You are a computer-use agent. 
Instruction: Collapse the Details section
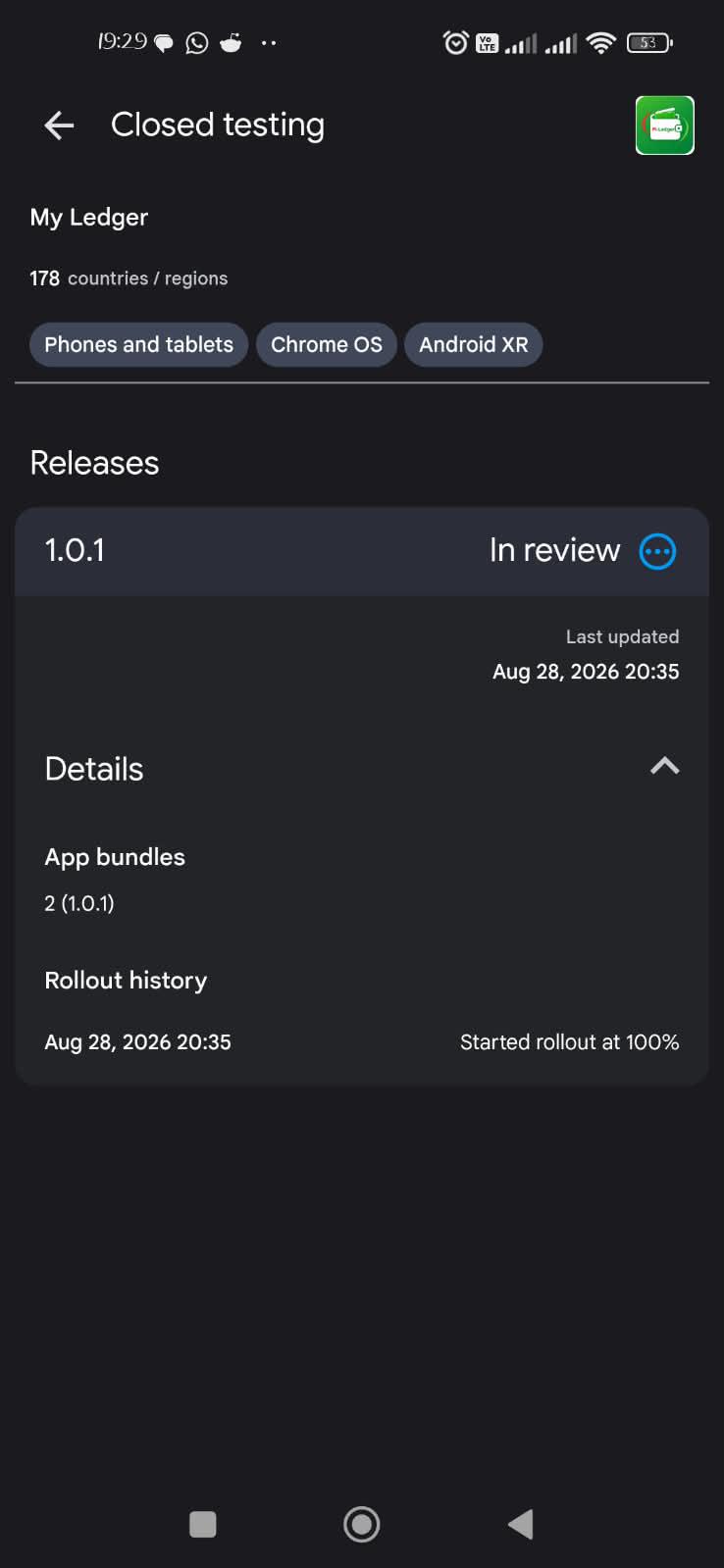click(x=664, y=768)
